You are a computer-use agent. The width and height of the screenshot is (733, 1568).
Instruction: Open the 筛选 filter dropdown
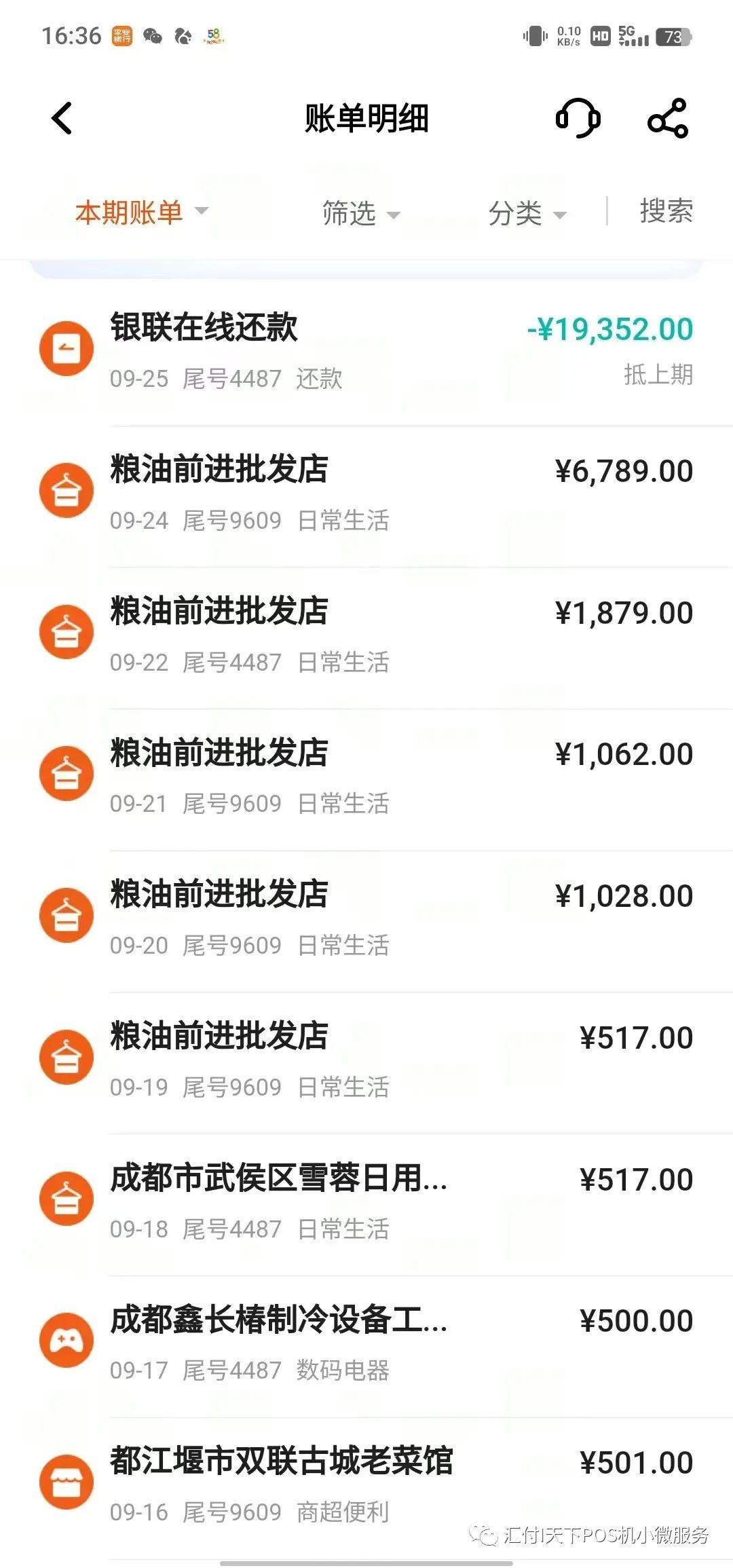click(x=360, y=213)
